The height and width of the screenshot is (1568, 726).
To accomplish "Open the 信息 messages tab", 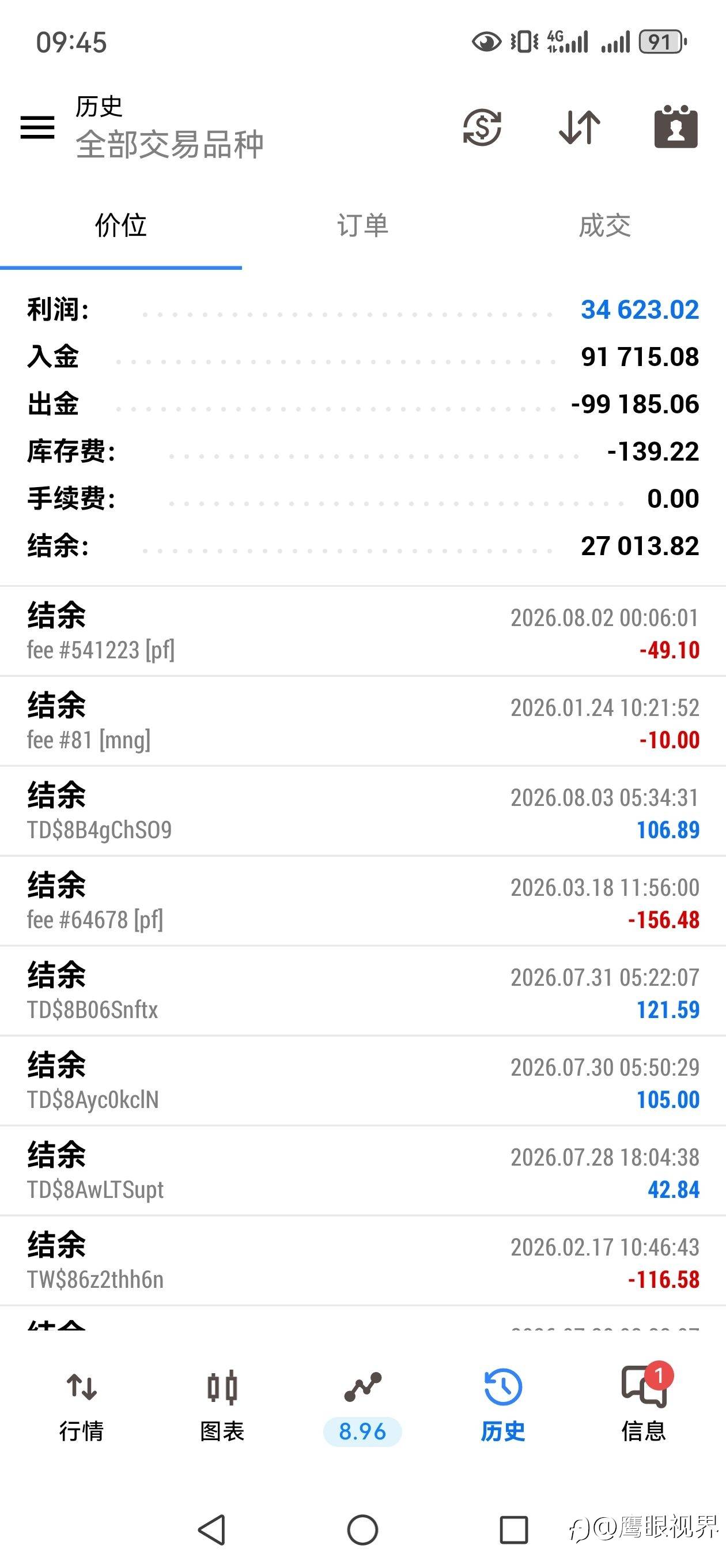I will 643,1406.
